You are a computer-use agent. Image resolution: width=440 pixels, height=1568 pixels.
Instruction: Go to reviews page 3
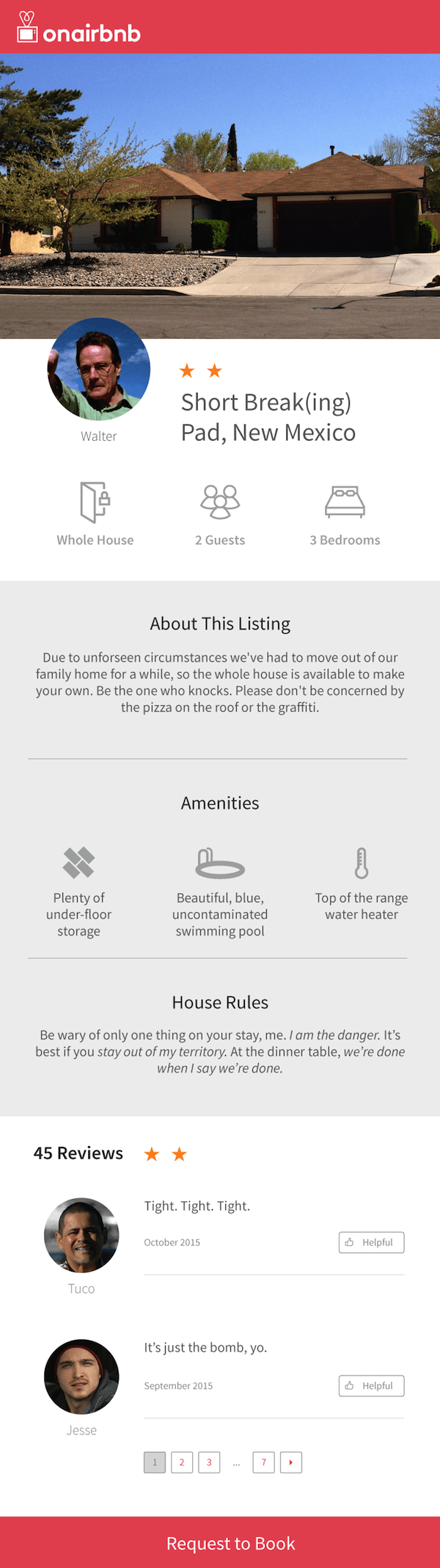coord(209,1462)
